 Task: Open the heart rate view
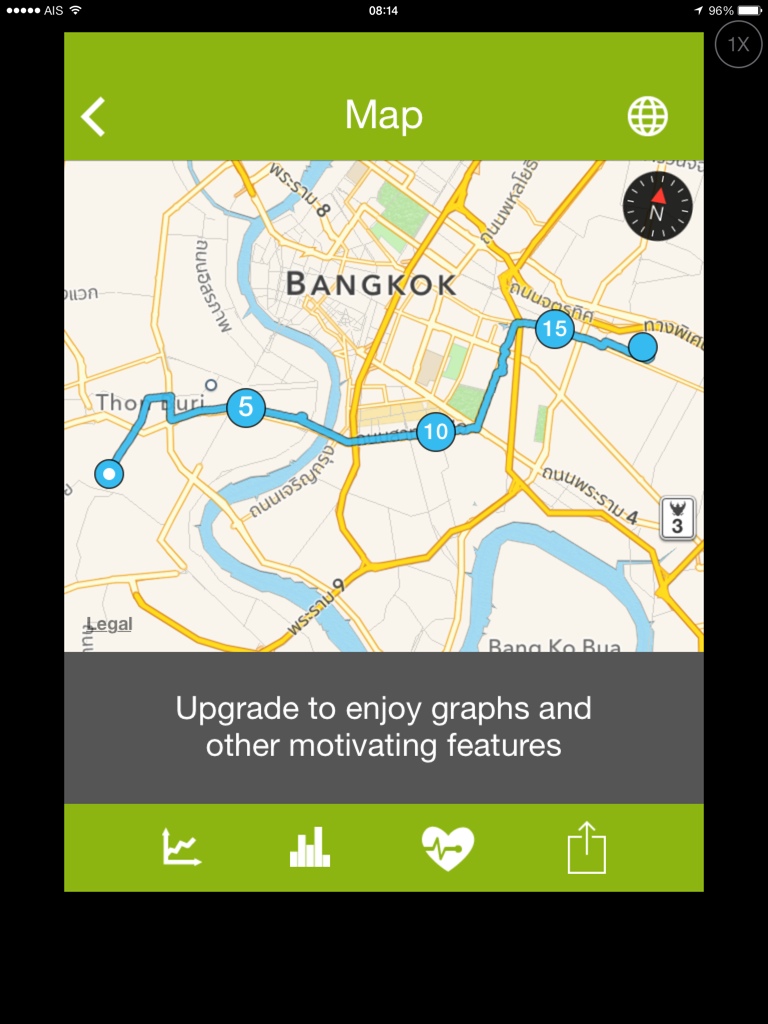tap(448, 848)
